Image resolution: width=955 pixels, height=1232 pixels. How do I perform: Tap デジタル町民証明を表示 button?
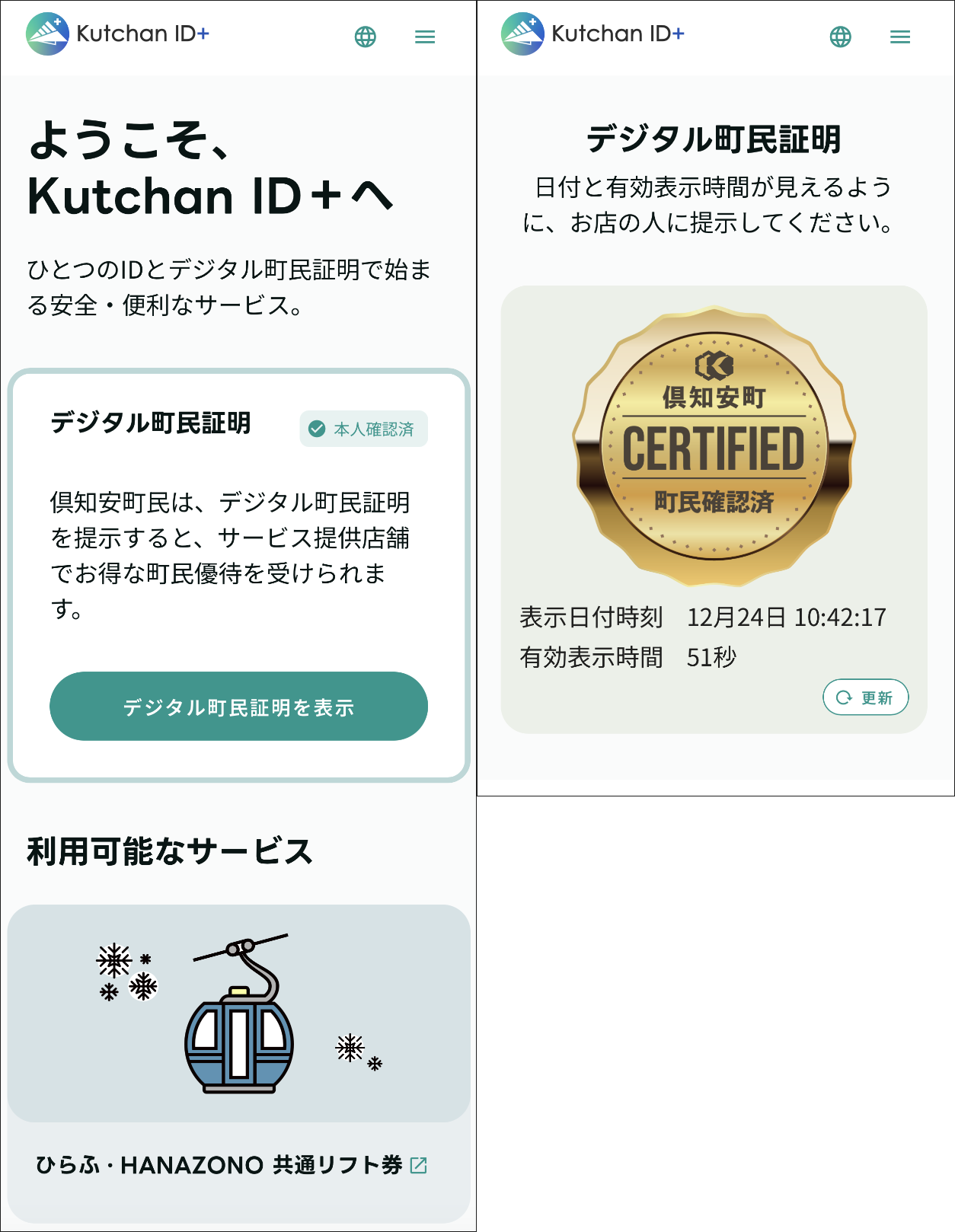click(238, 706)
